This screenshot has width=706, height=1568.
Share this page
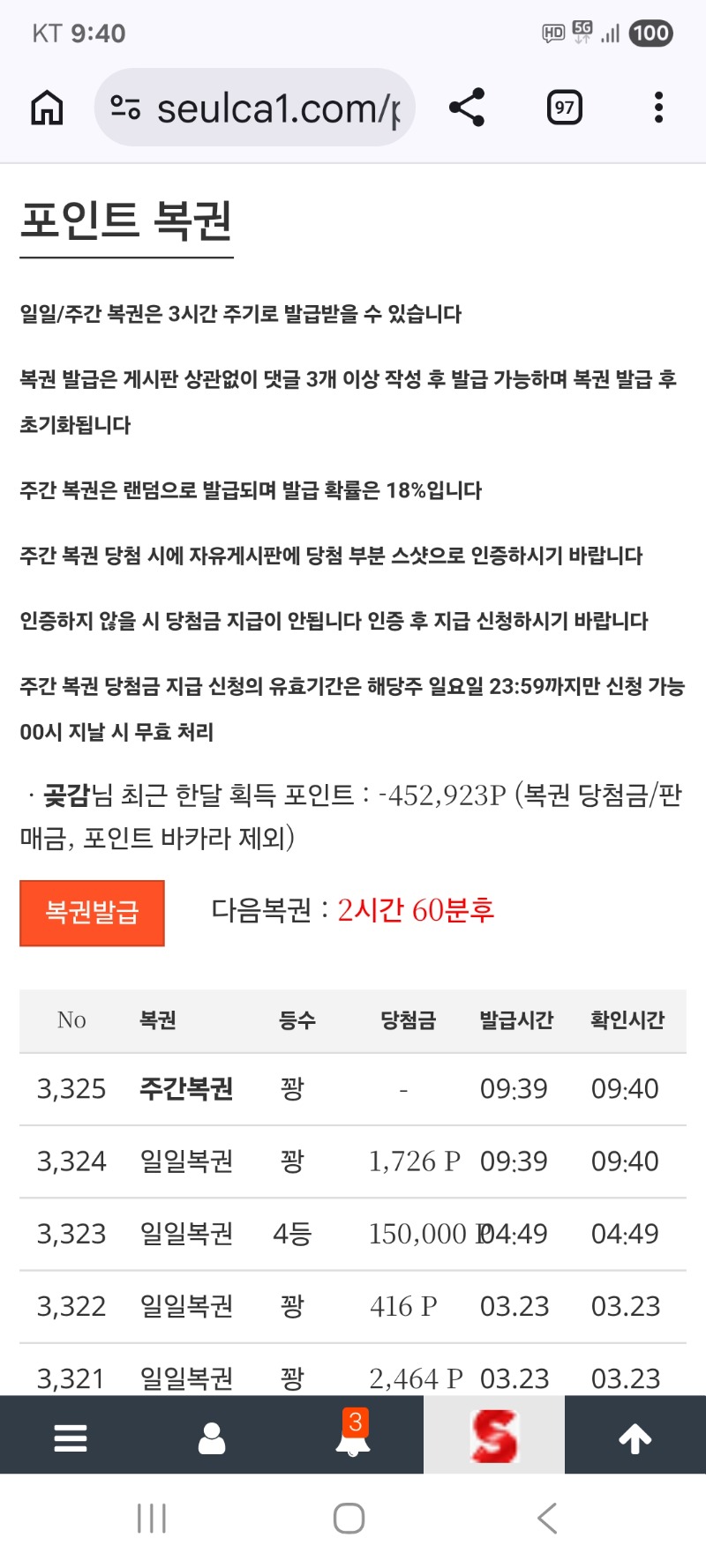click(467, 108)
